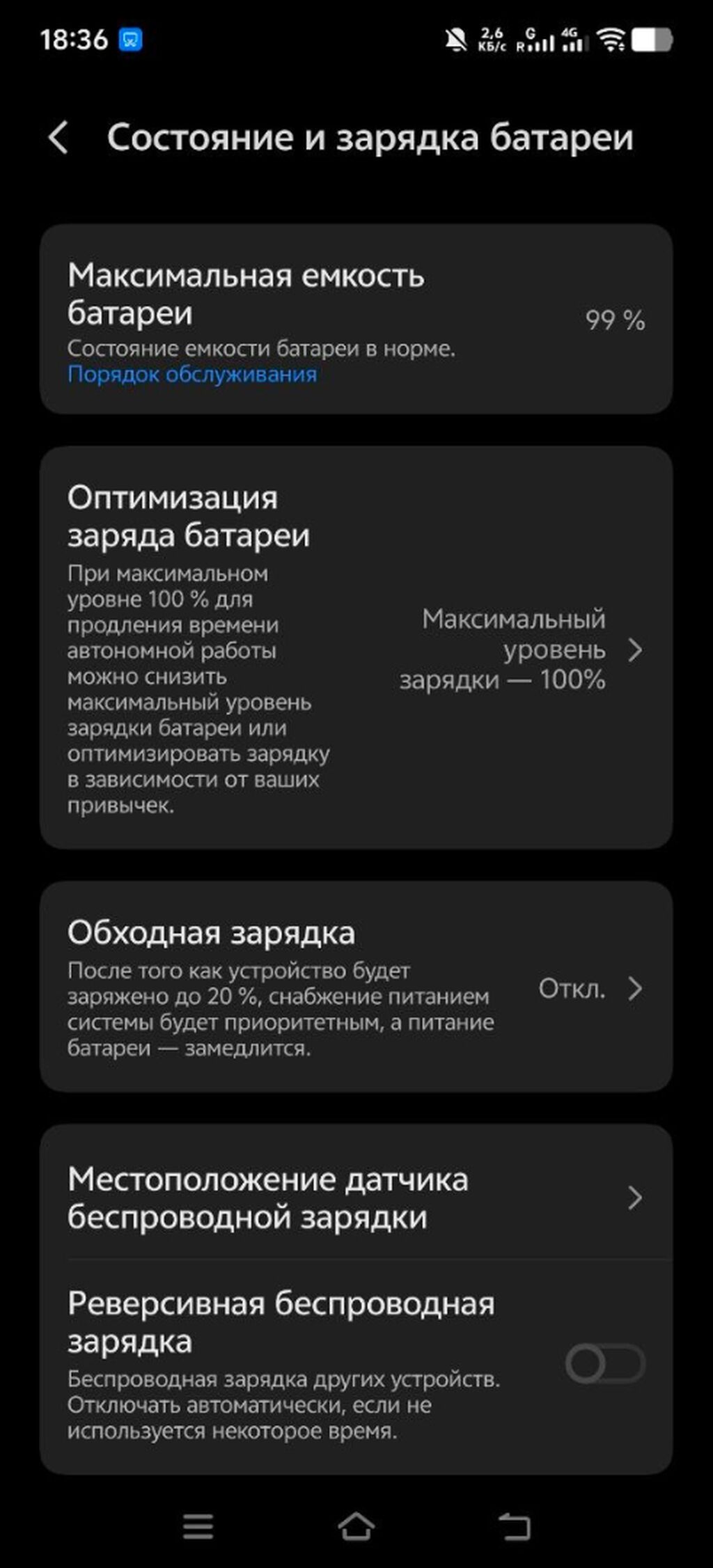Open Обходная зарядка settings
The width and height of the screenshot is (713, 1568).
click(x=355, y=987)
